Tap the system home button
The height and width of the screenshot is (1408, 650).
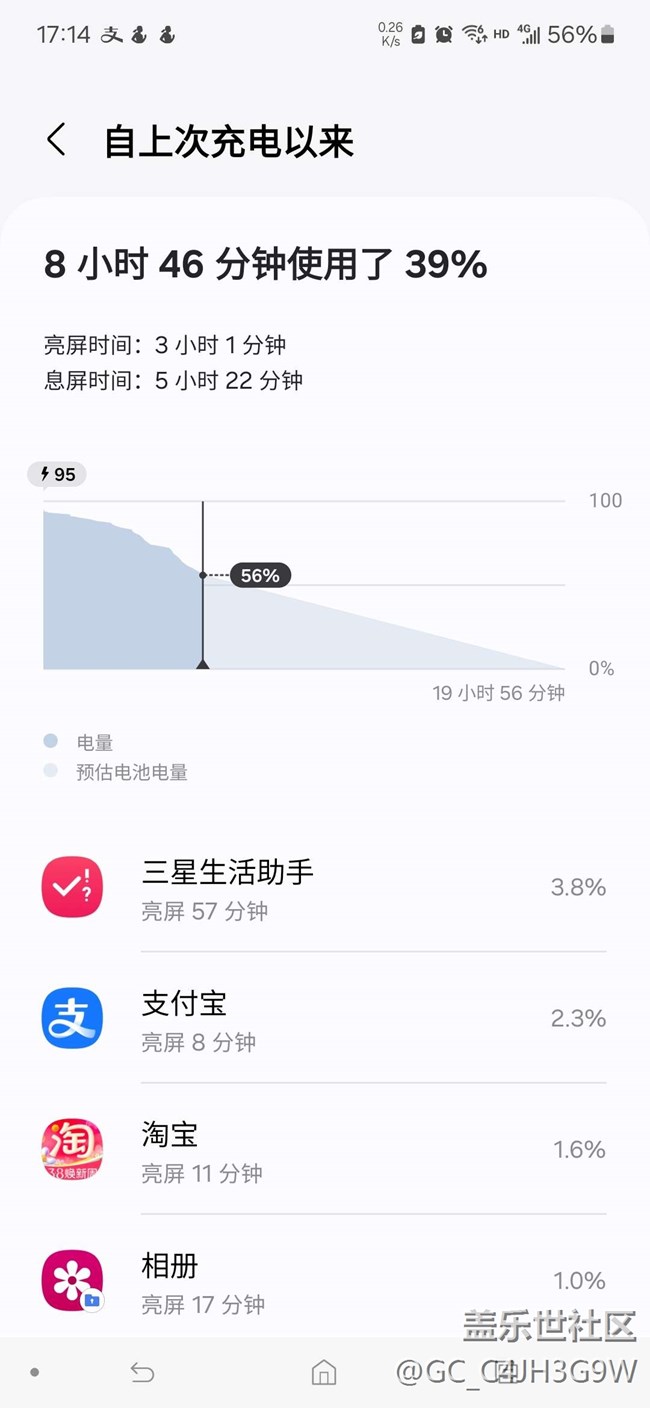point(324,1372)
